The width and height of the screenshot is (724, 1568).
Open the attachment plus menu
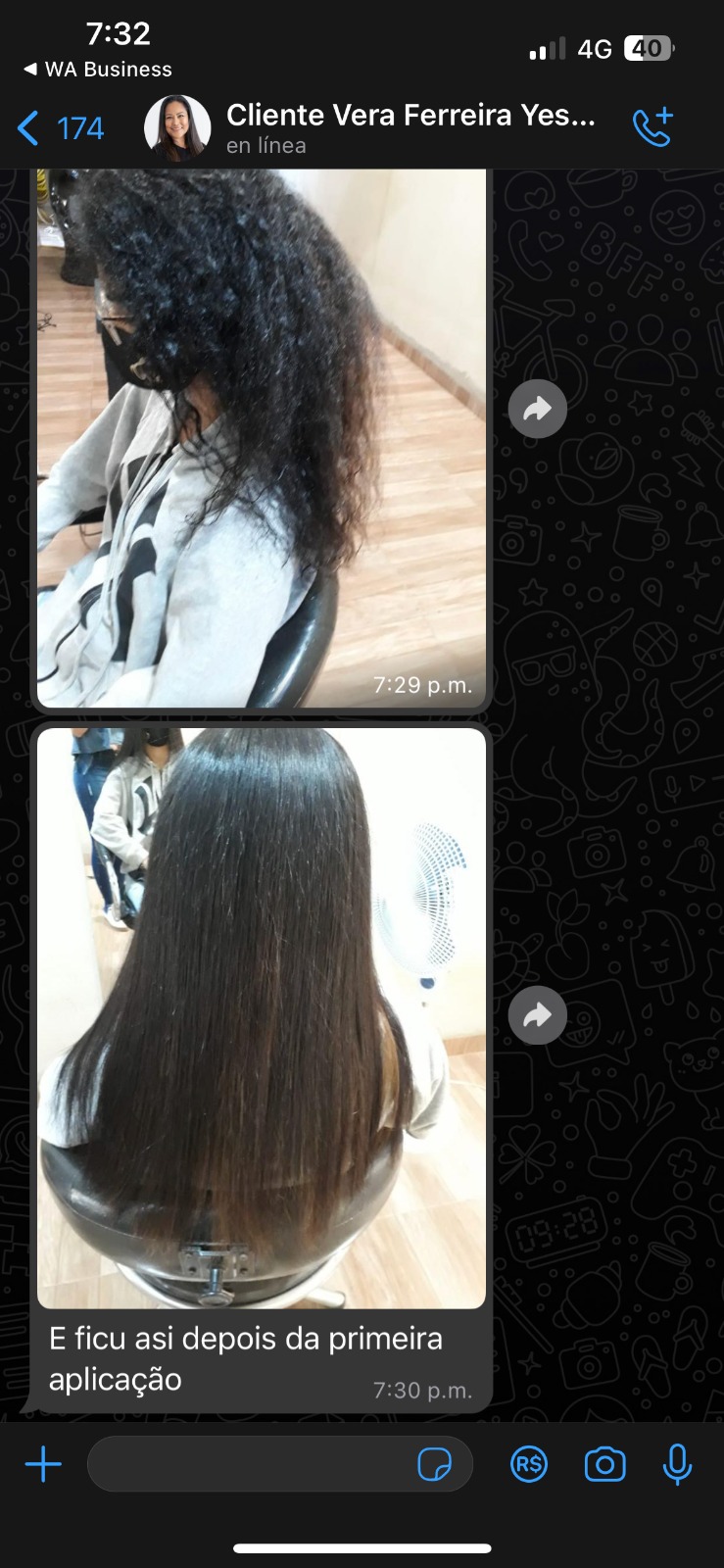43,1465
